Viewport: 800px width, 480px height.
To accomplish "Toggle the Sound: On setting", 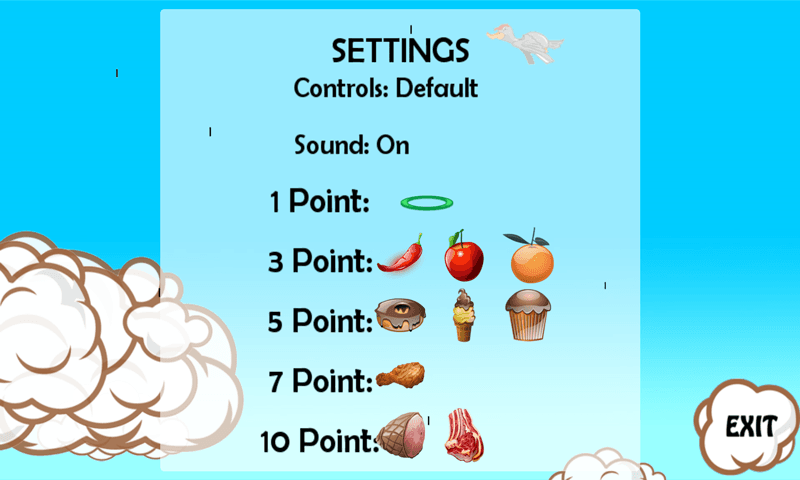I will click(352, 145).
